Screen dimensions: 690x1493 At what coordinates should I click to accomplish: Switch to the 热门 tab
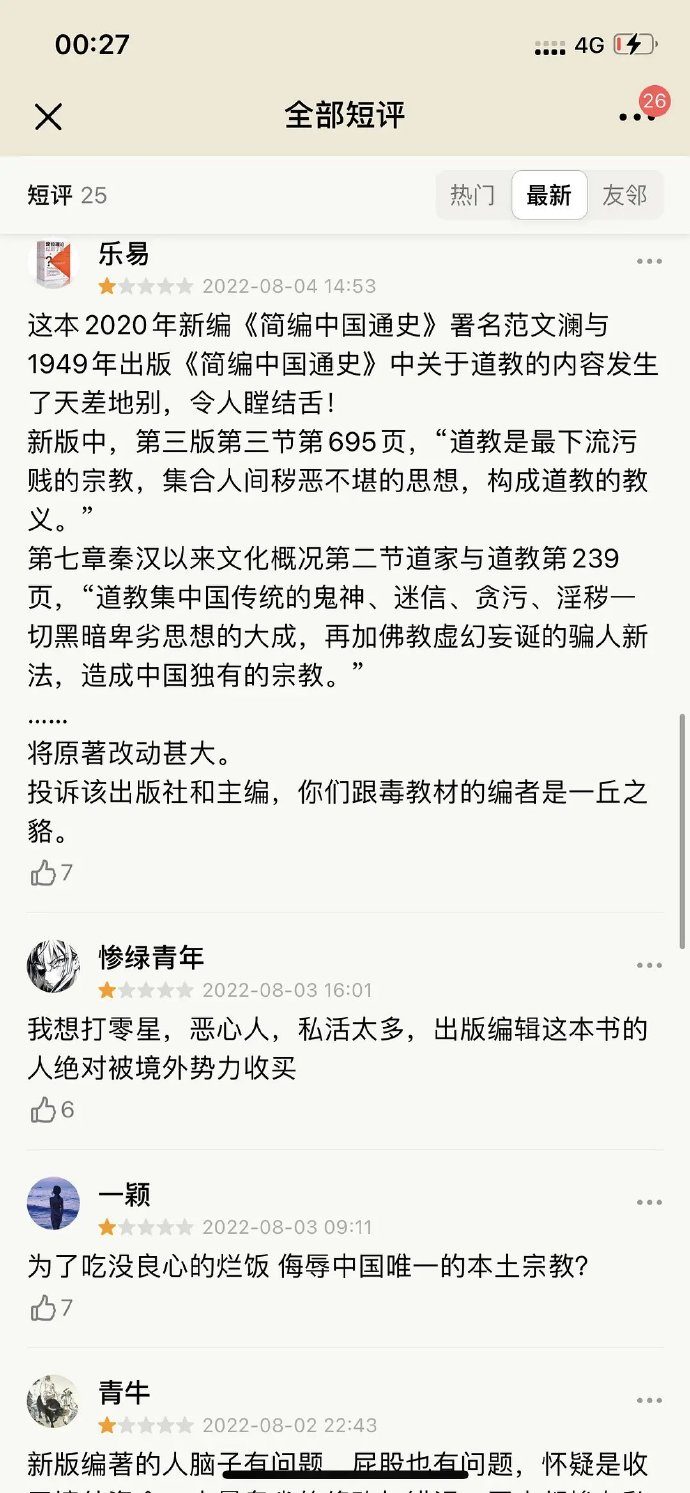[x=472, y=195]
